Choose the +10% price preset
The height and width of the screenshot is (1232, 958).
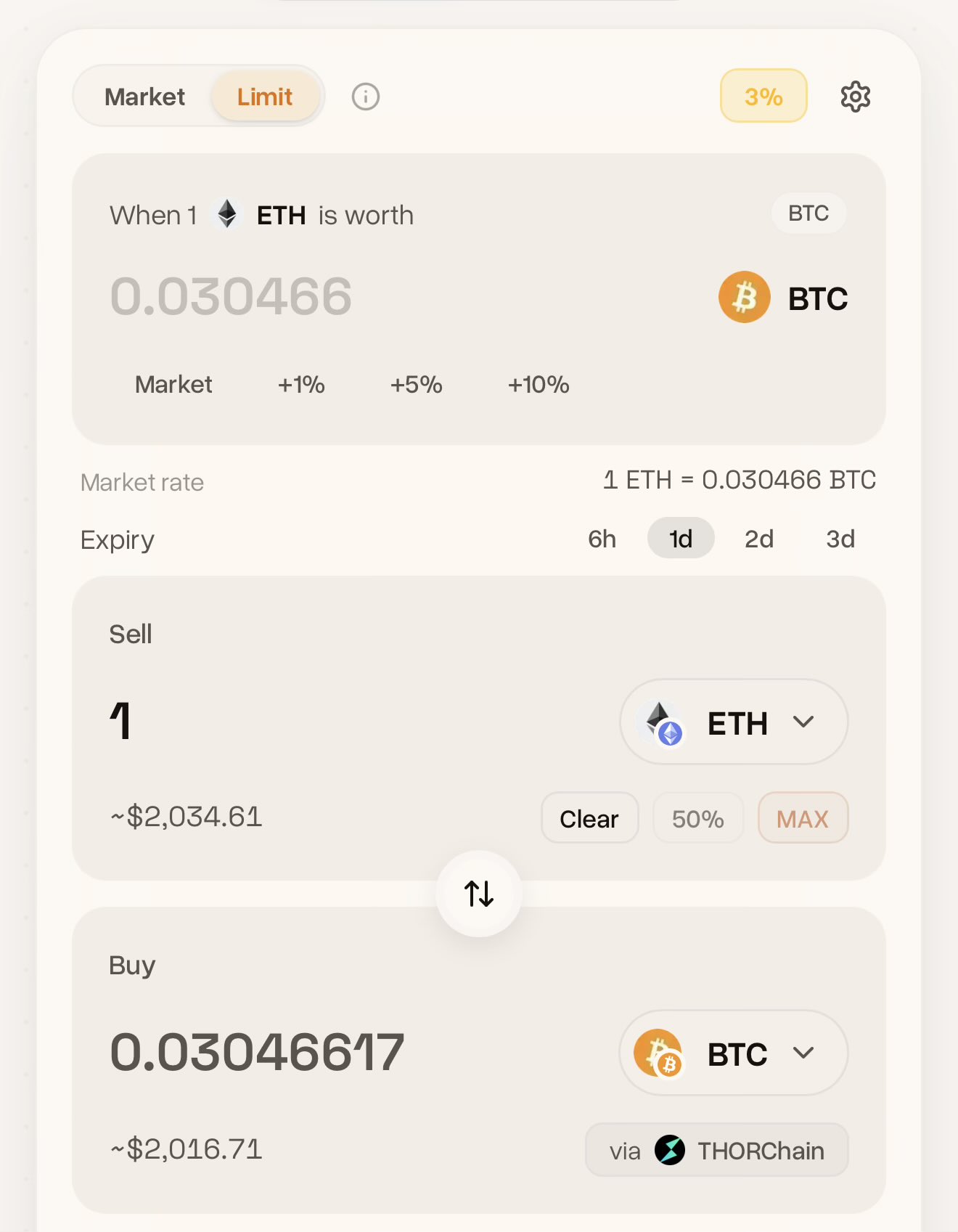539,385
